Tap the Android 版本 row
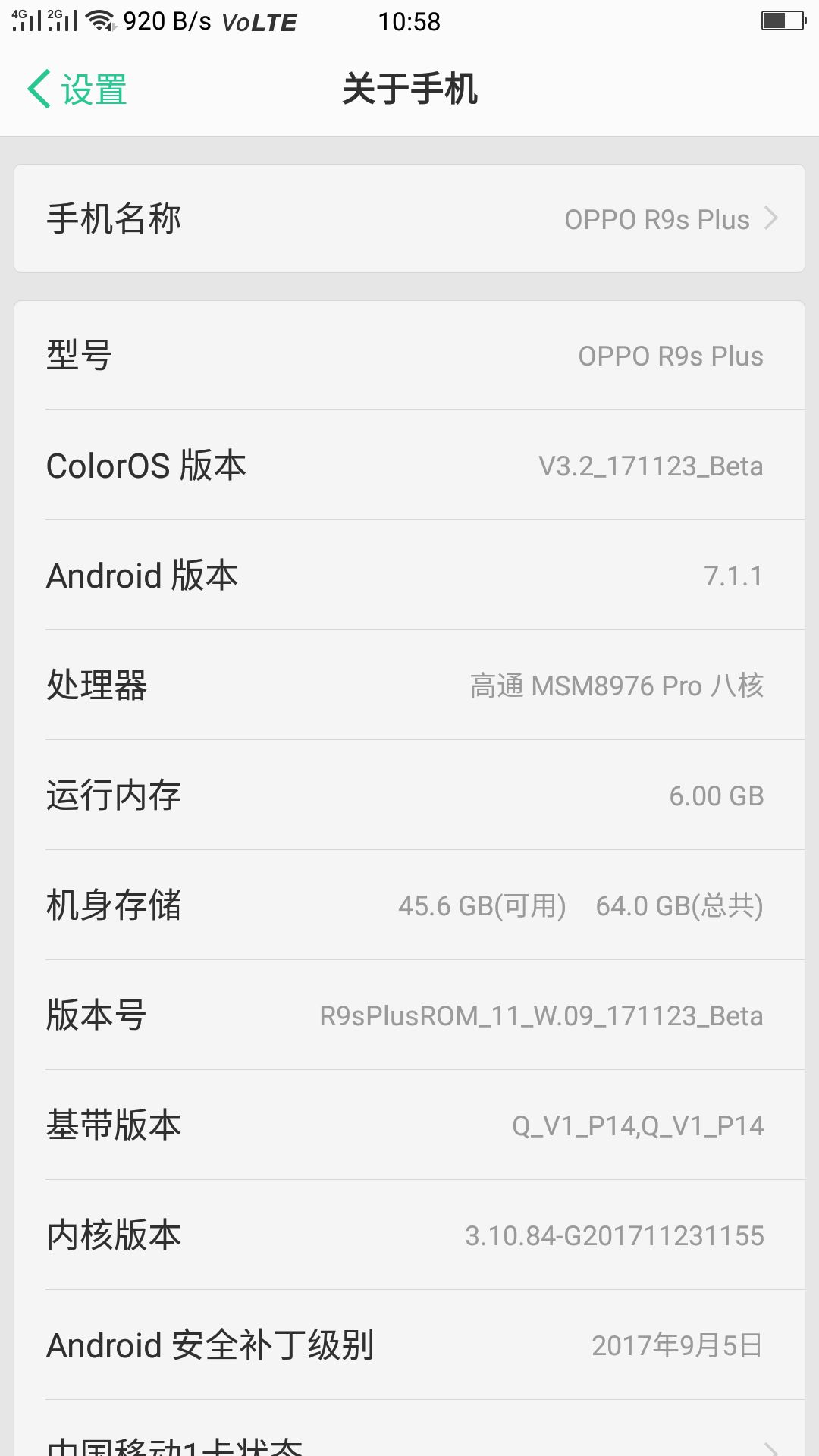819x1456 pixels. coord(409,575)
